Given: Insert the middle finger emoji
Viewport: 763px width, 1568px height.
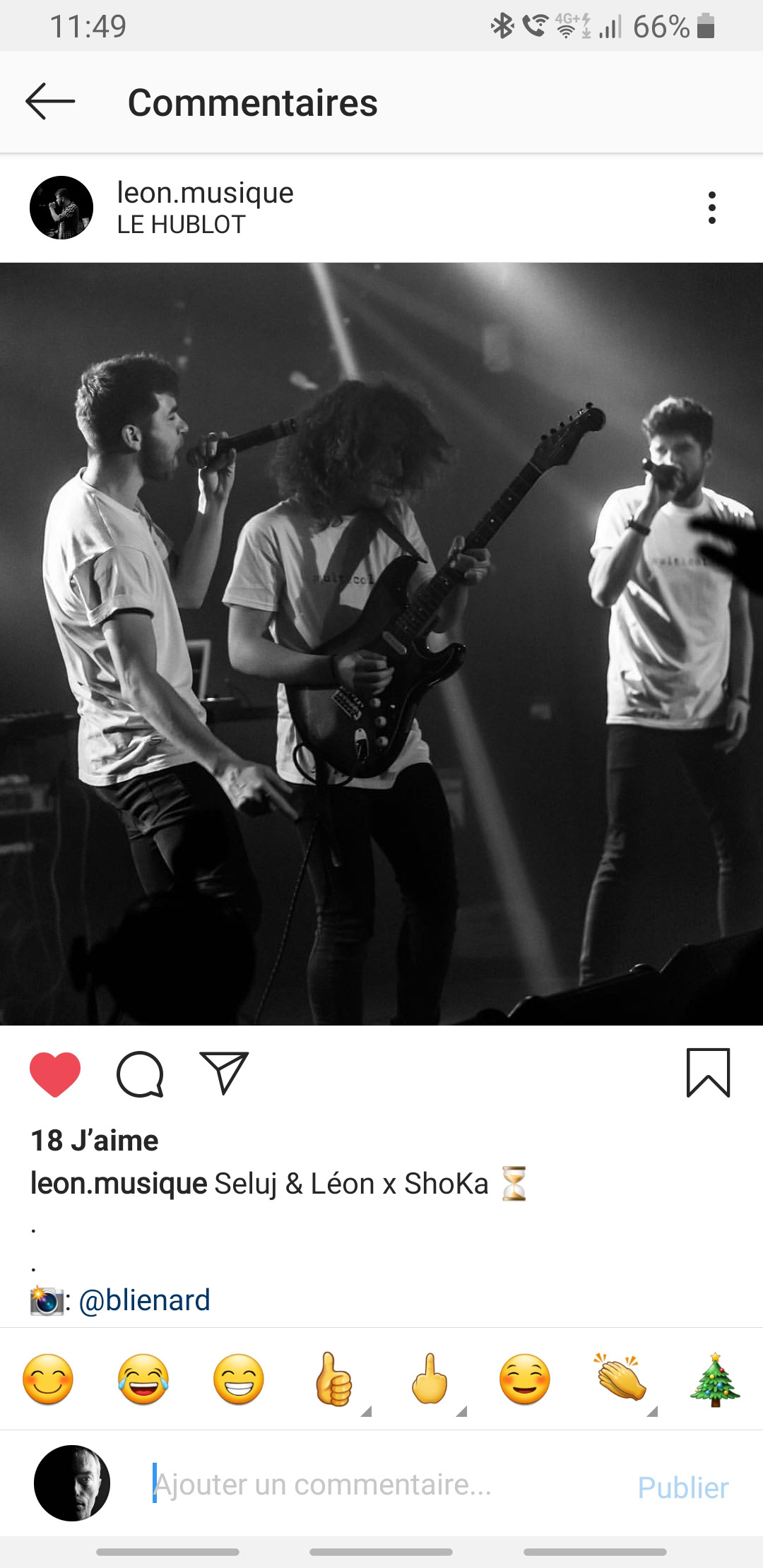Looking at the screenshot, I should tap(430, 1379).
